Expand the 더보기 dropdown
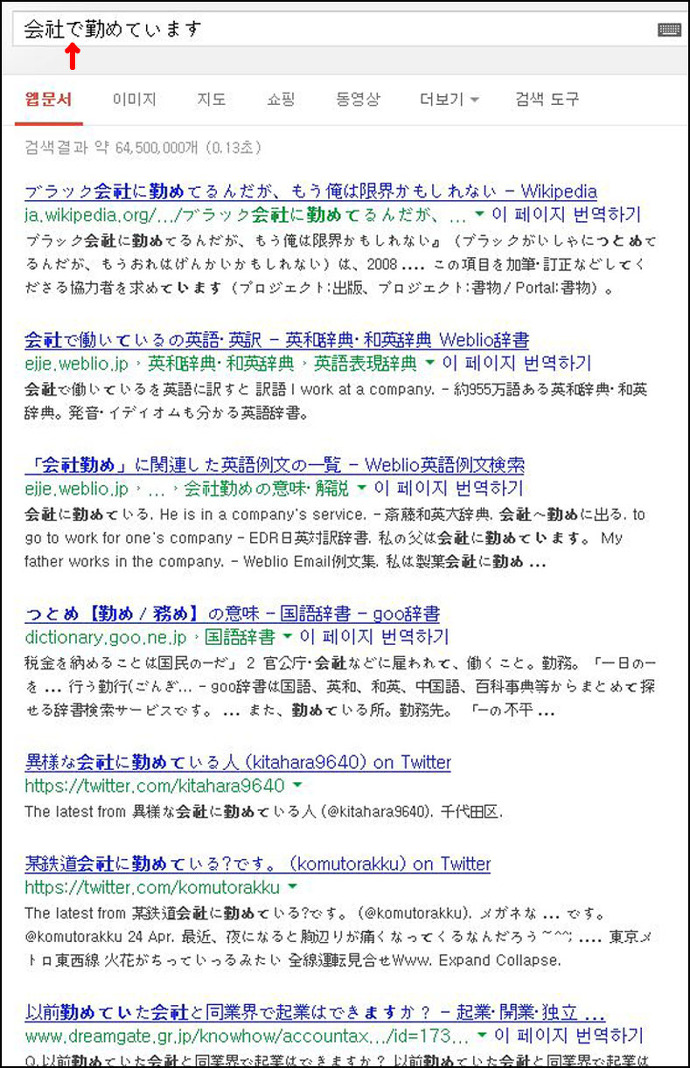The width and height of the screenshot is (690, 1068). point(449,100)
